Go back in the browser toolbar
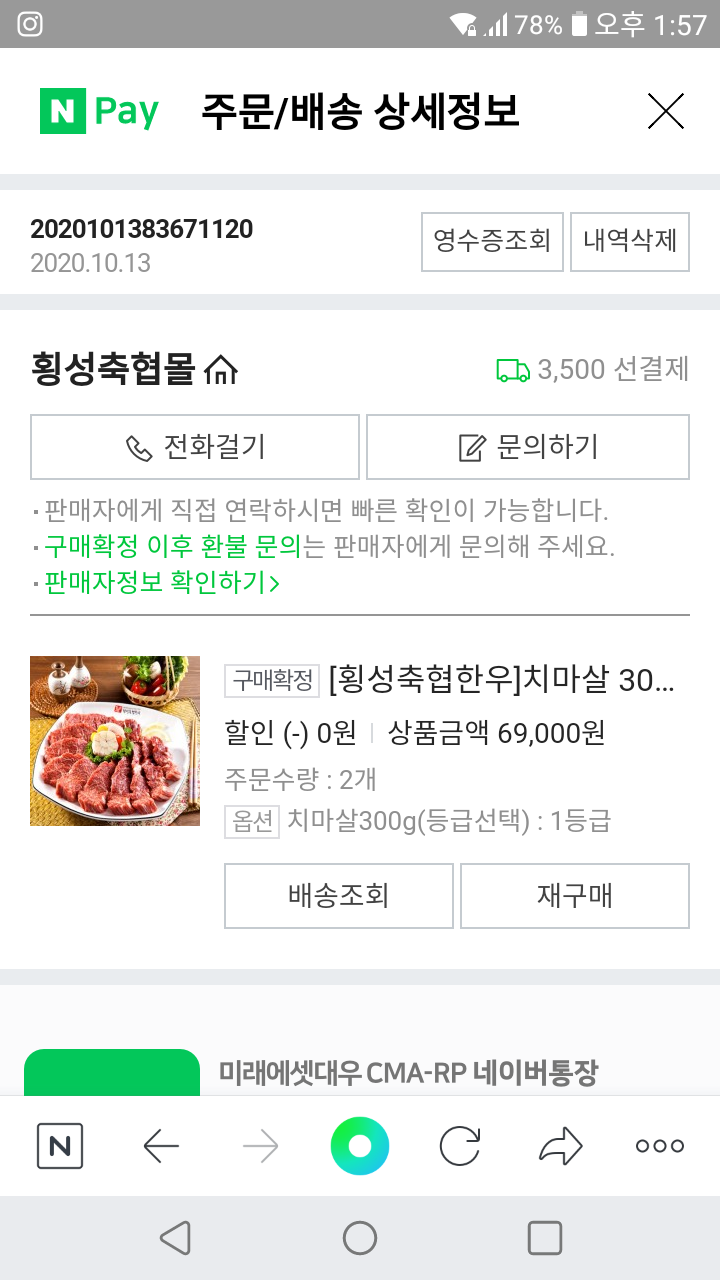 [161, 1146]
